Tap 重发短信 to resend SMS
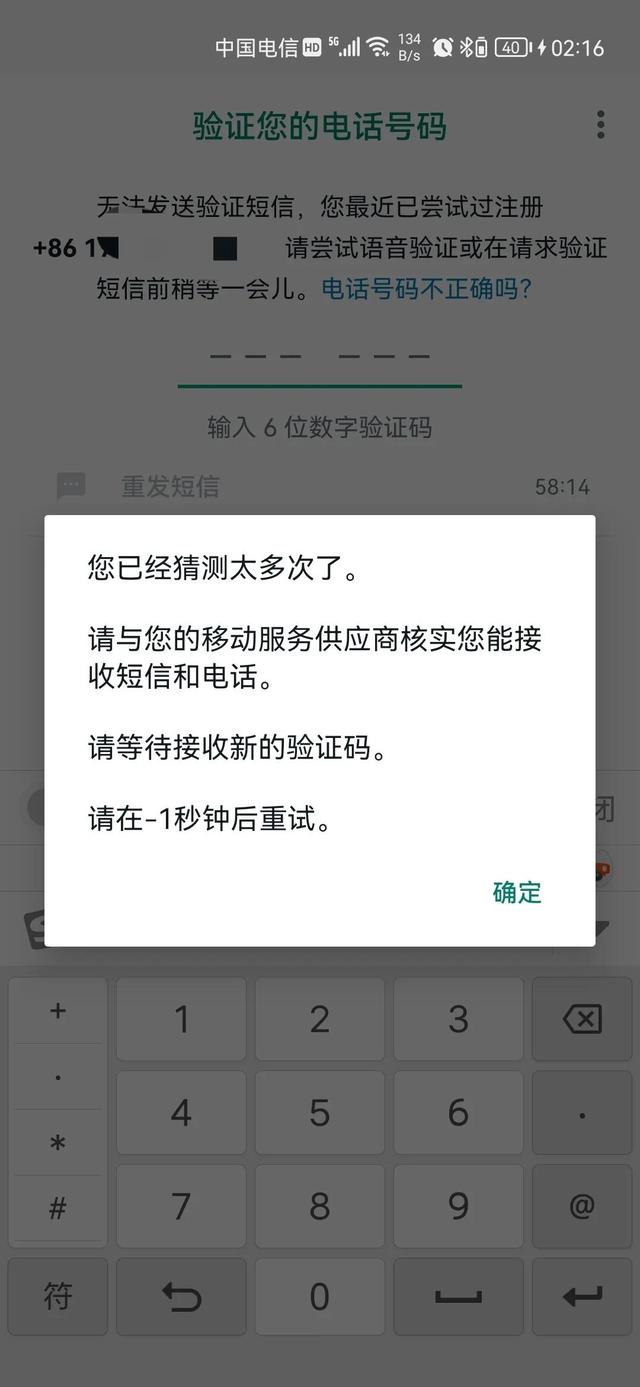This screenshot has height=1387, width=640. [x=170, y=487]
